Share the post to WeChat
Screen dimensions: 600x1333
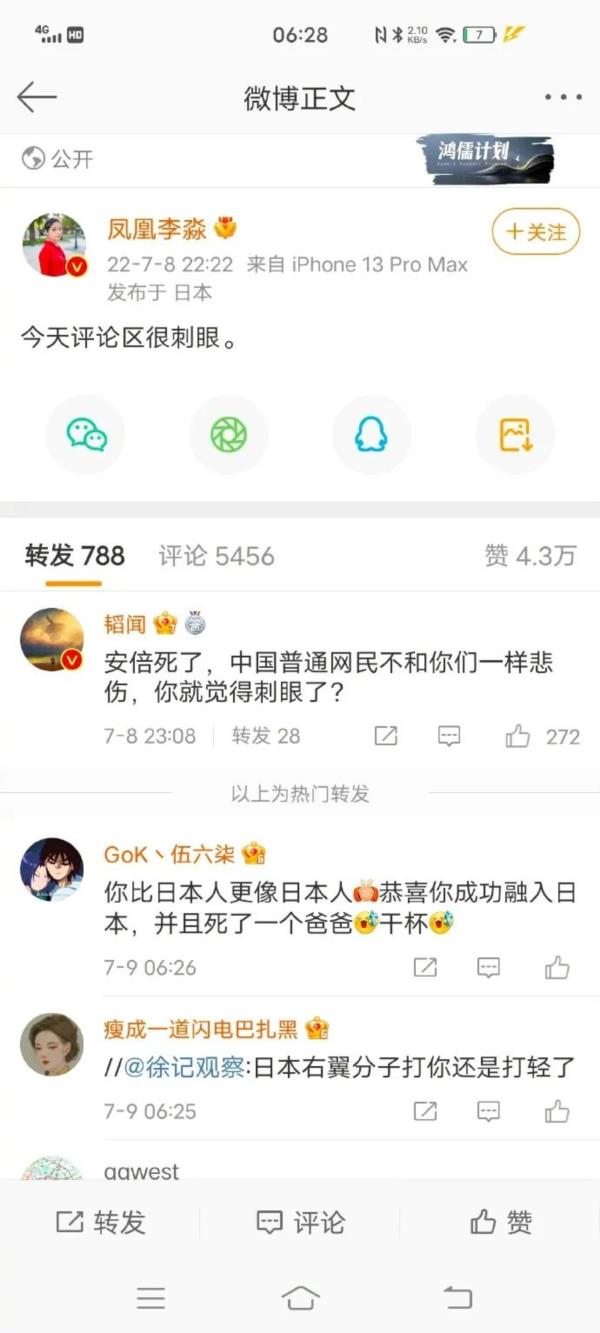86,435
